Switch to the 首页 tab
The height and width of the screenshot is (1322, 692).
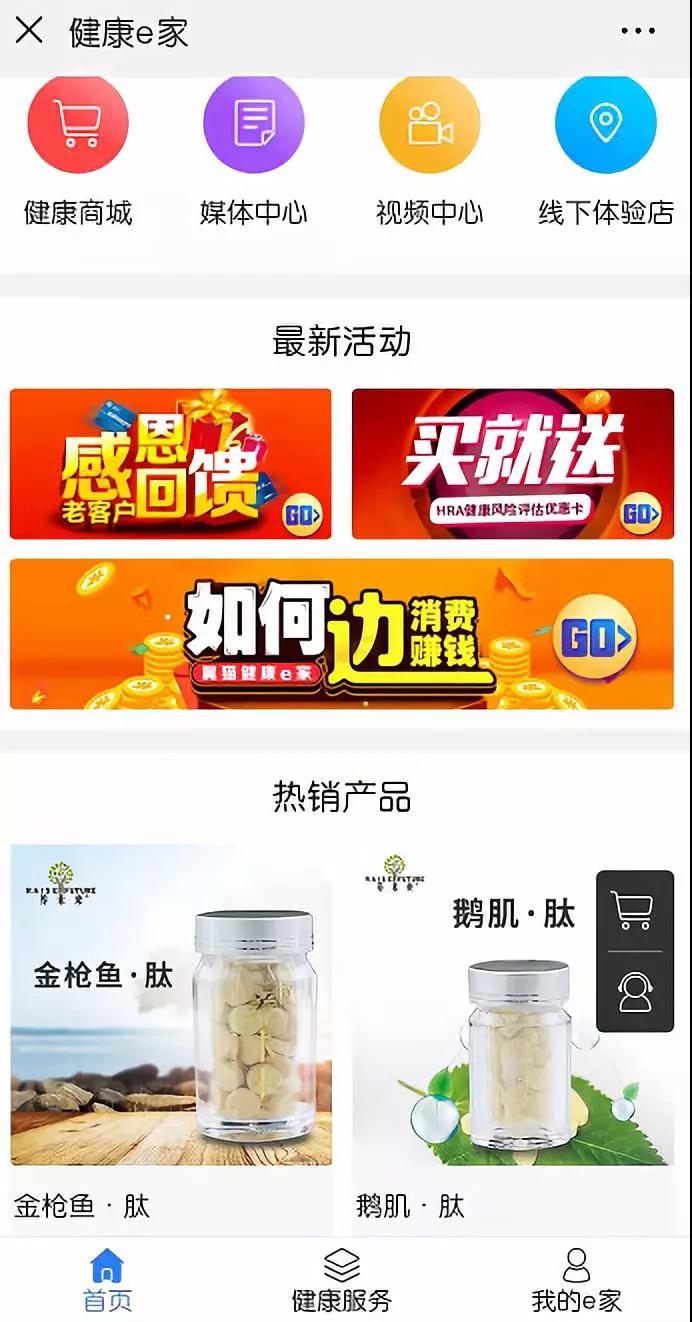(107, 1280)
